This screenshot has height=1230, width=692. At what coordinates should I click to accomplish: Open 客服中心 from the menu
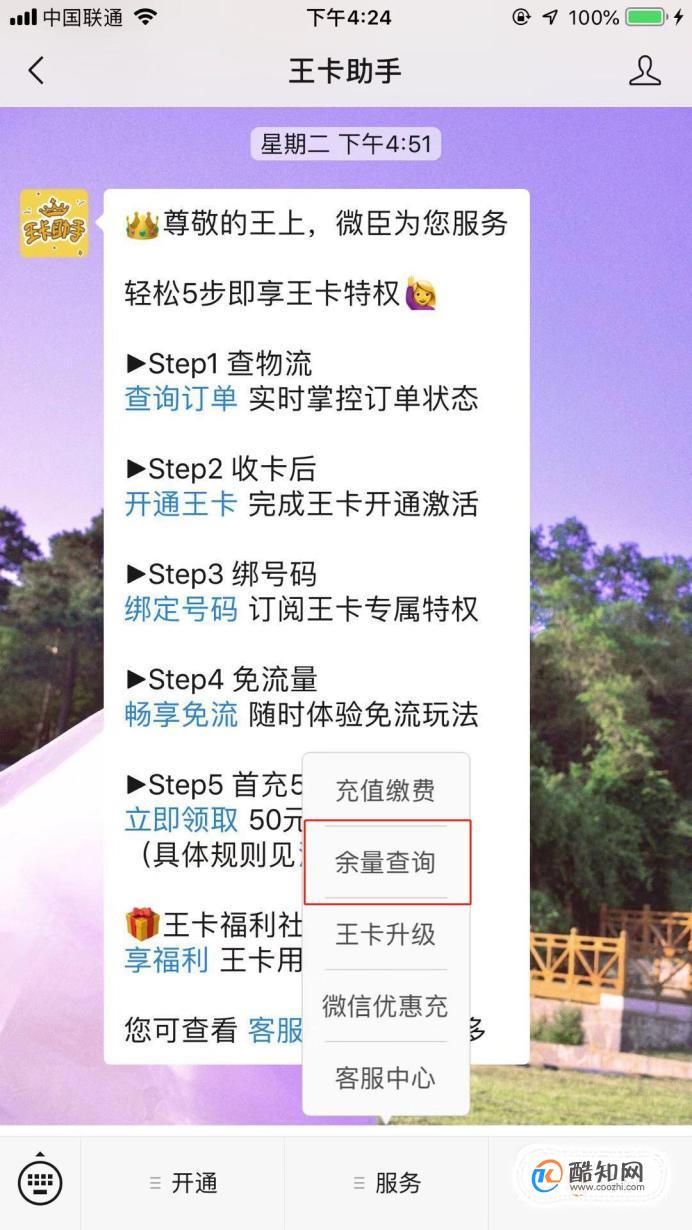385,1078
